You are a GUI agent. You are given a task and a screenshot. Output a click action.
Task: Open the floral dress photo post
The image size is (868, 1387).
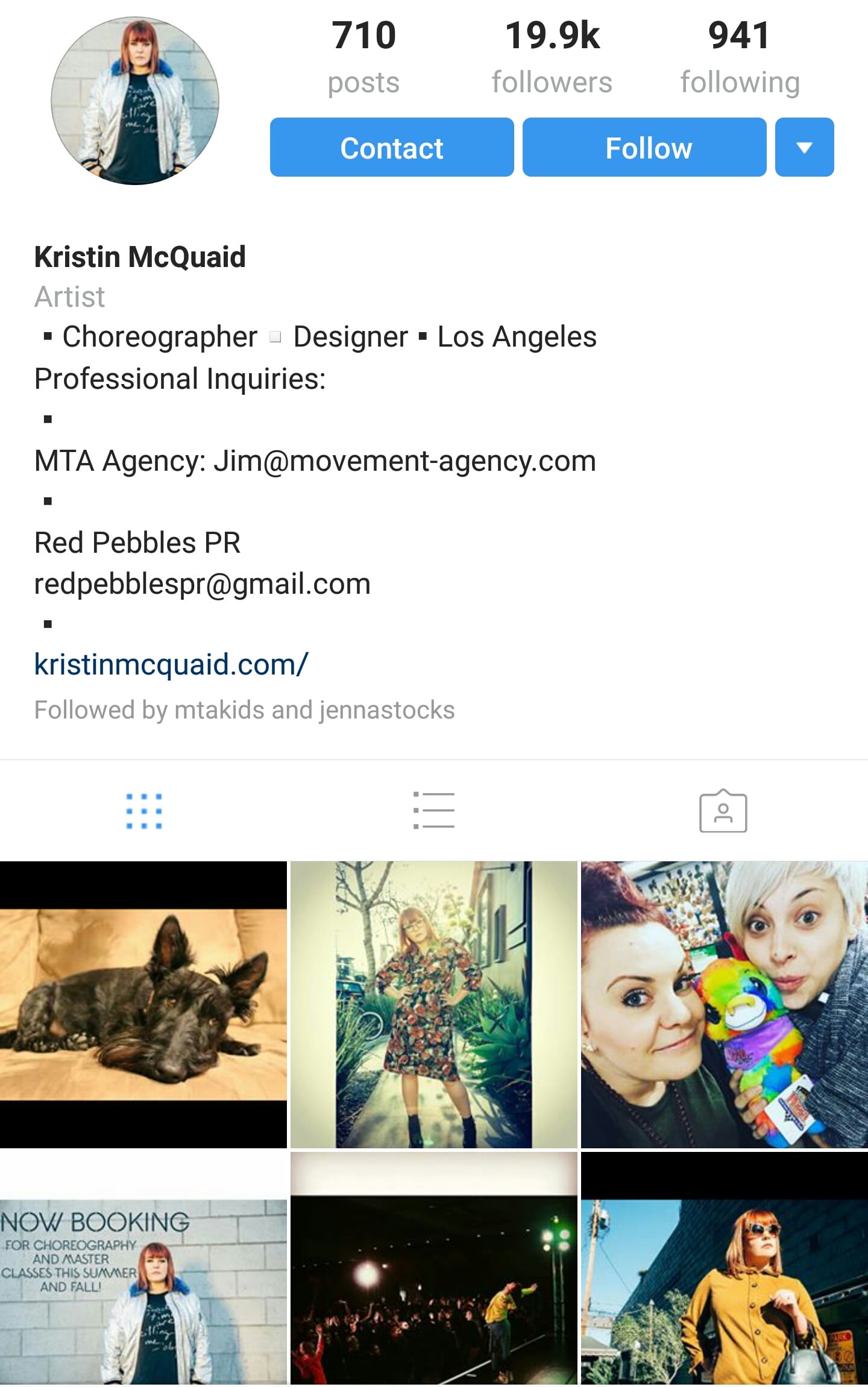click(x=433, y=1004)
